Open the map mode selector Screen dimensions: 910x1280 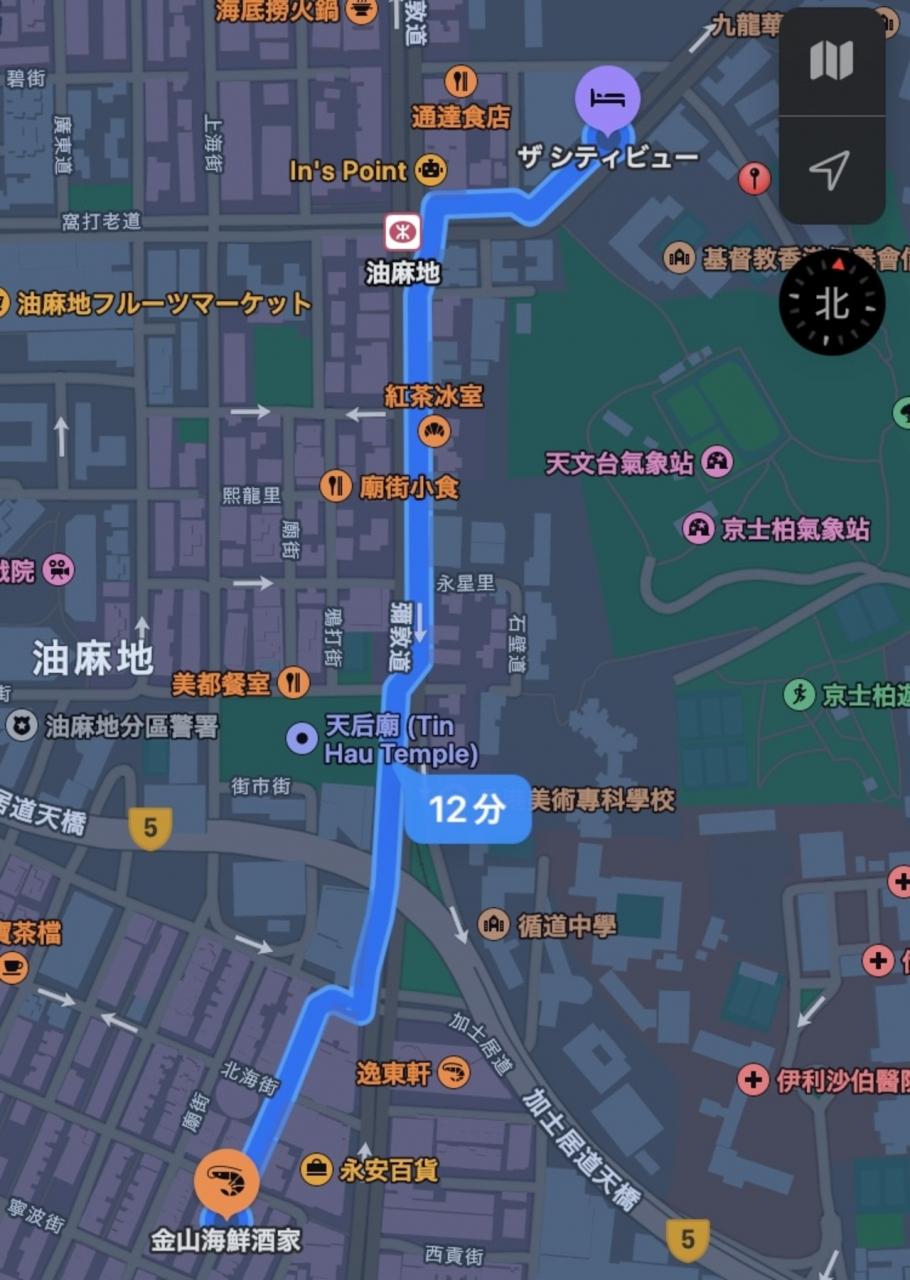coord(831,61)
